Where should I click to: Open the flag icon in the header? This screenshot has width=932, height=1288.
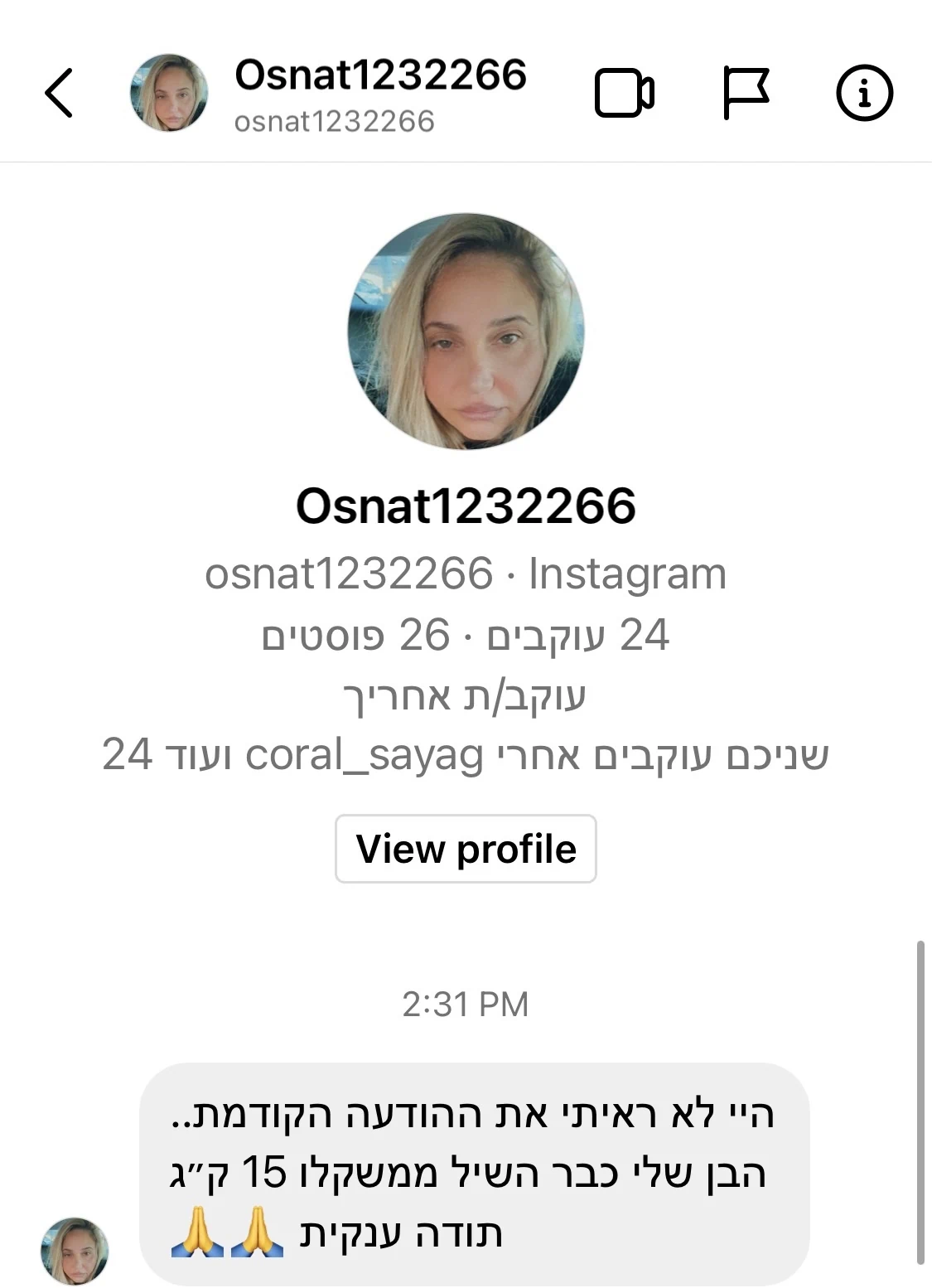pos(746,93)
